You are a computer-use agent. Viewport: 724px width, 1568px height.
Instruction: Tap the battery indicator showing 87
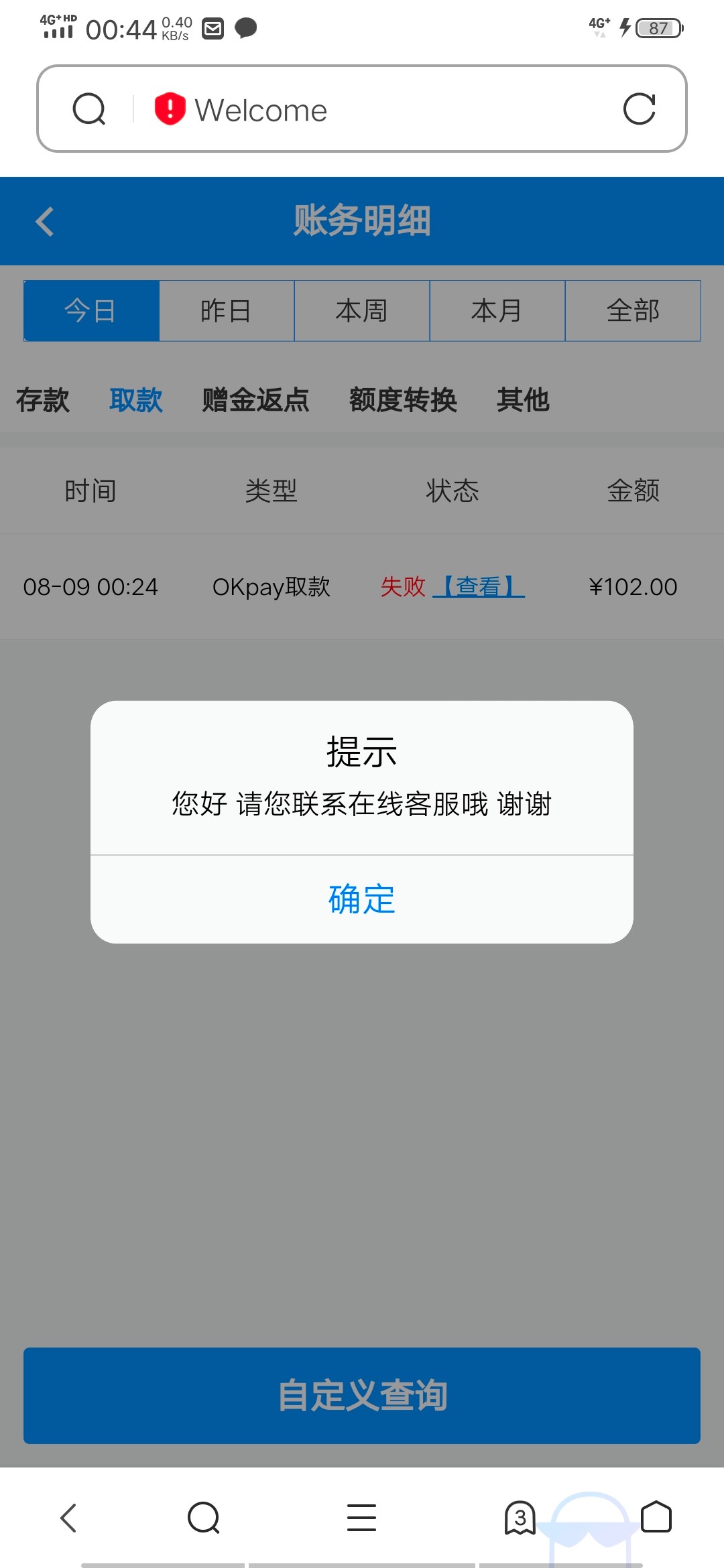click(658, 28)
